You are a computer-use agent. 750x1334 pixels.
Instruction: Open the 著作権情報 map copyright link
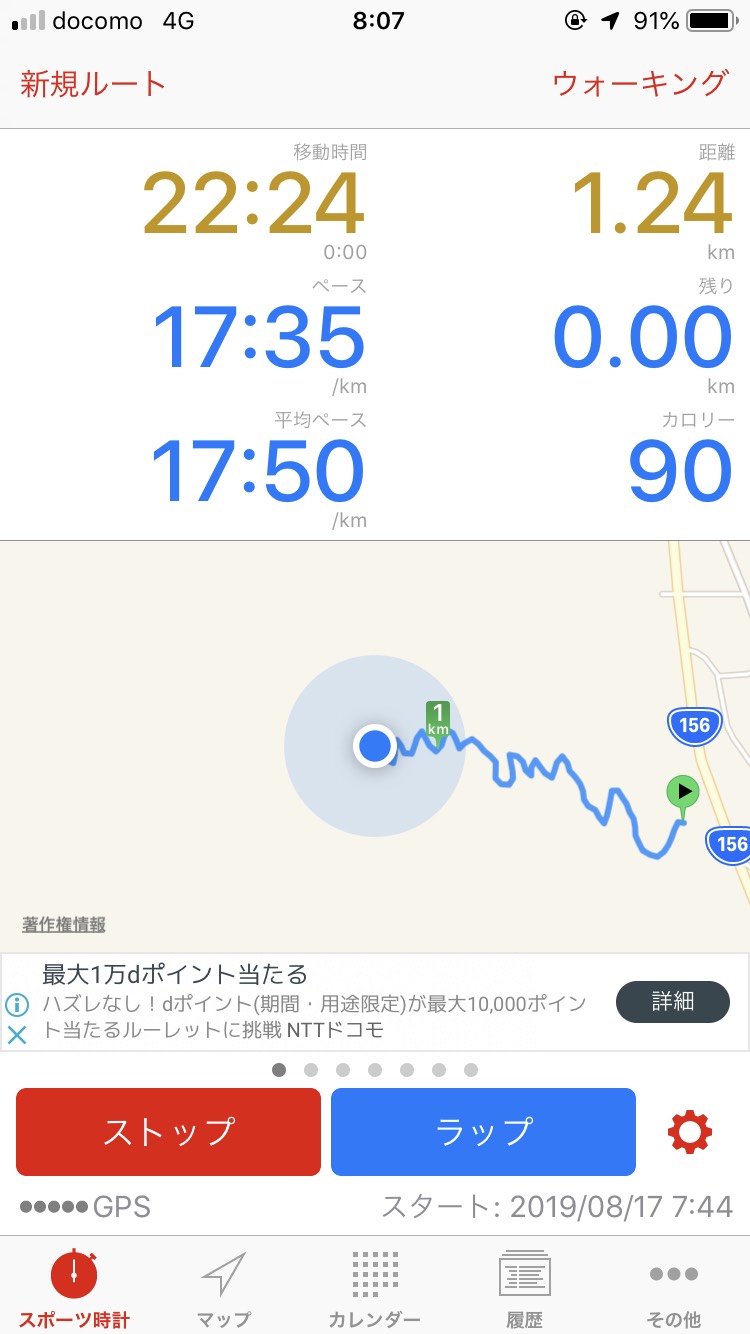coord(64,925)
